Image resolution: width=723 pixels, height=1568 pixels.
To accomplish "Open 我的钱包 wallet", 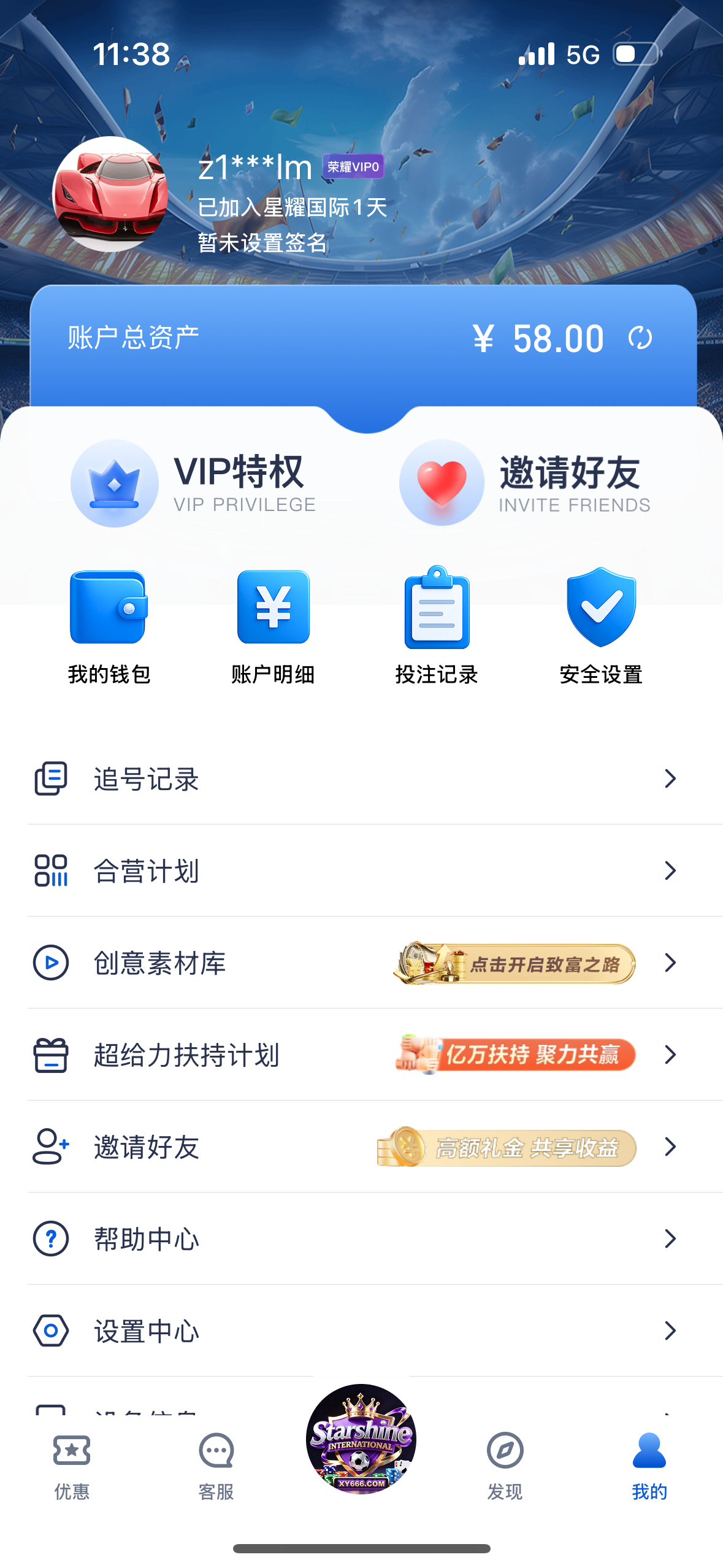I will point(109,626).
